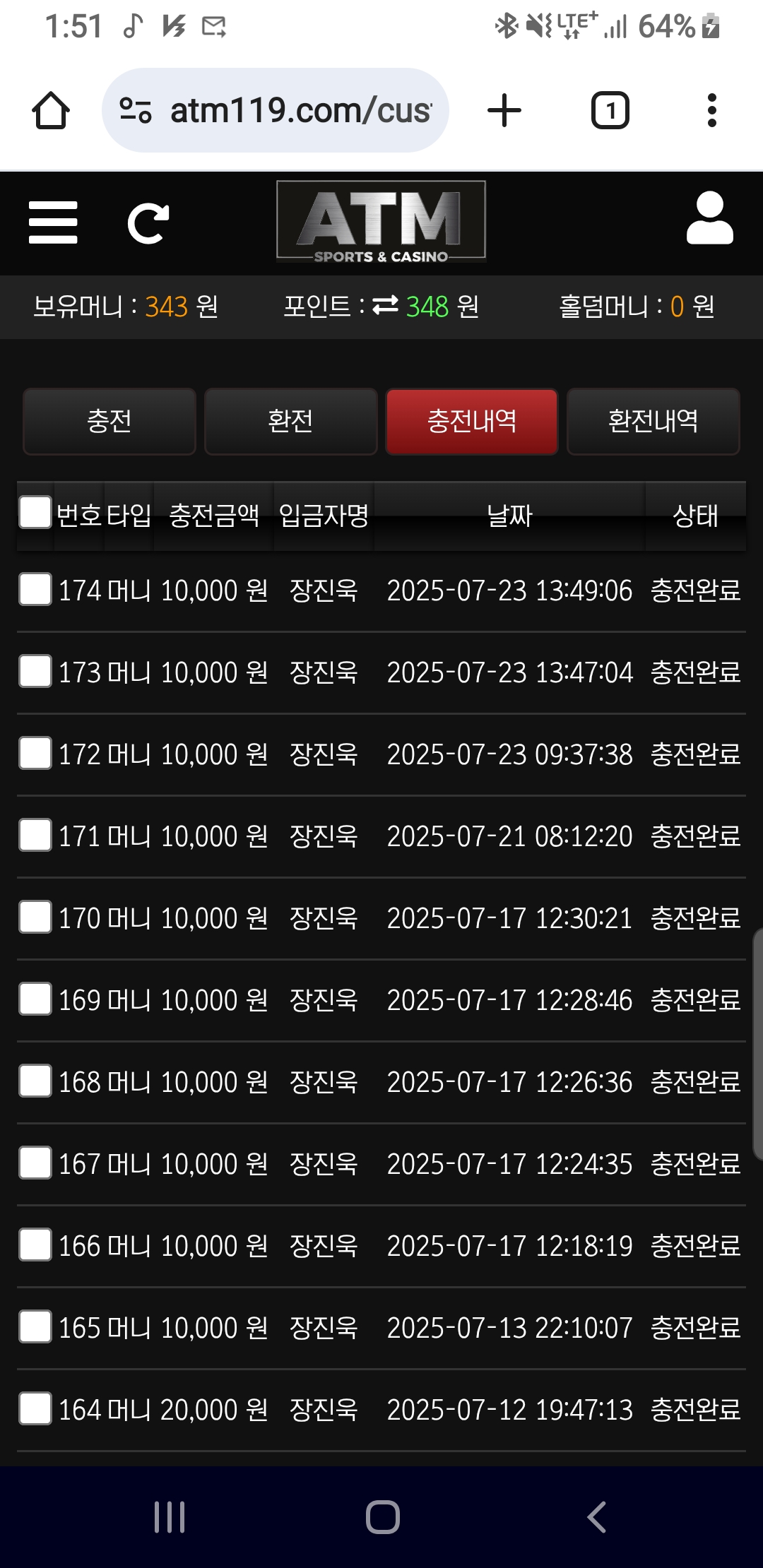
Task: Select the 충전내역 tab
Action: point(472,421)
